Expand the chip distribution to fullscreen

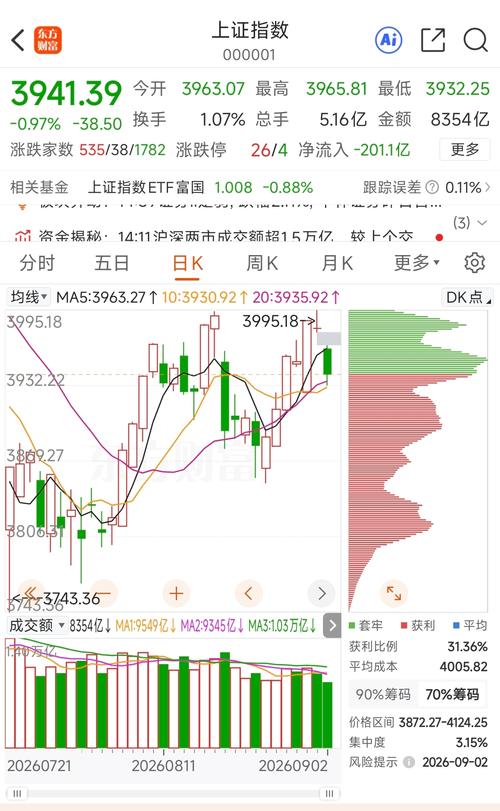click(393, 593)
